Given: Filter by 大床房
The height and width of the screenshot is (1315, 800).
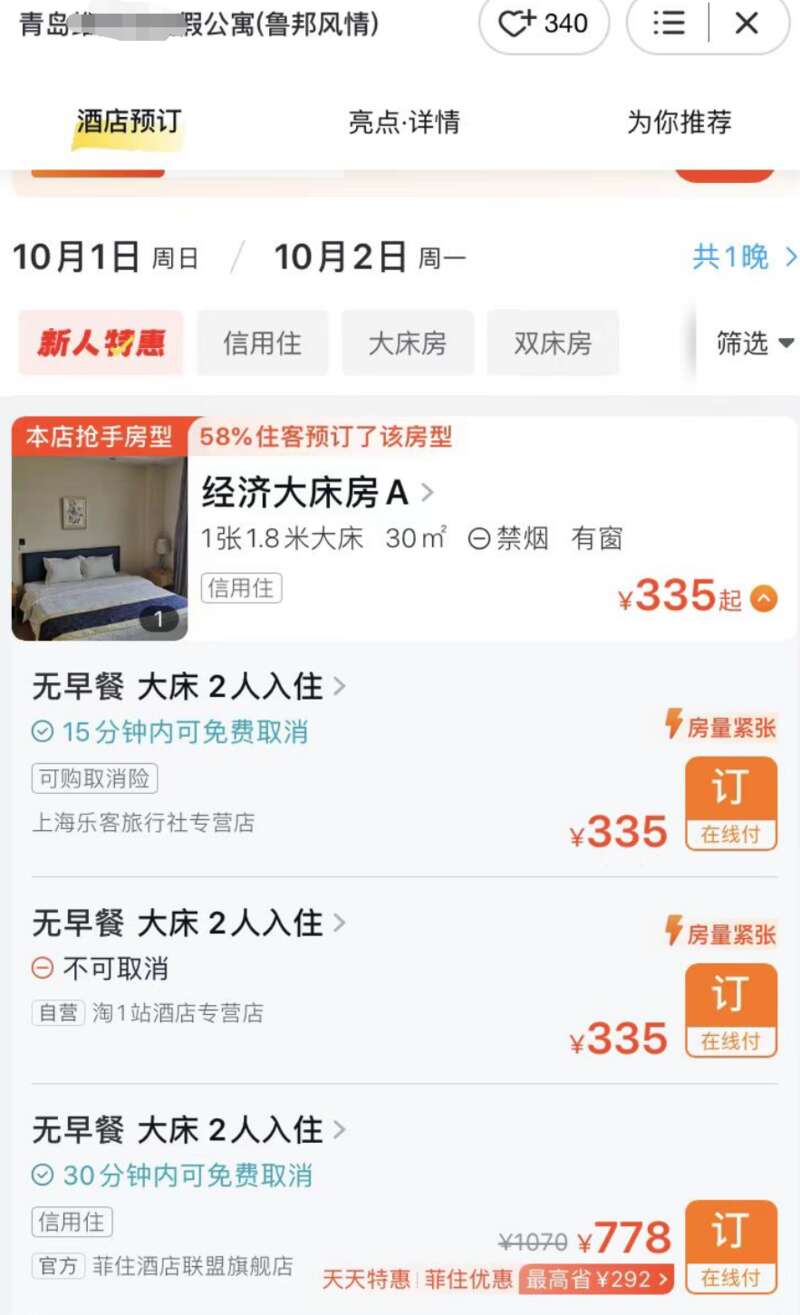Looking at the screenshot, I should (x=407, y=343).
